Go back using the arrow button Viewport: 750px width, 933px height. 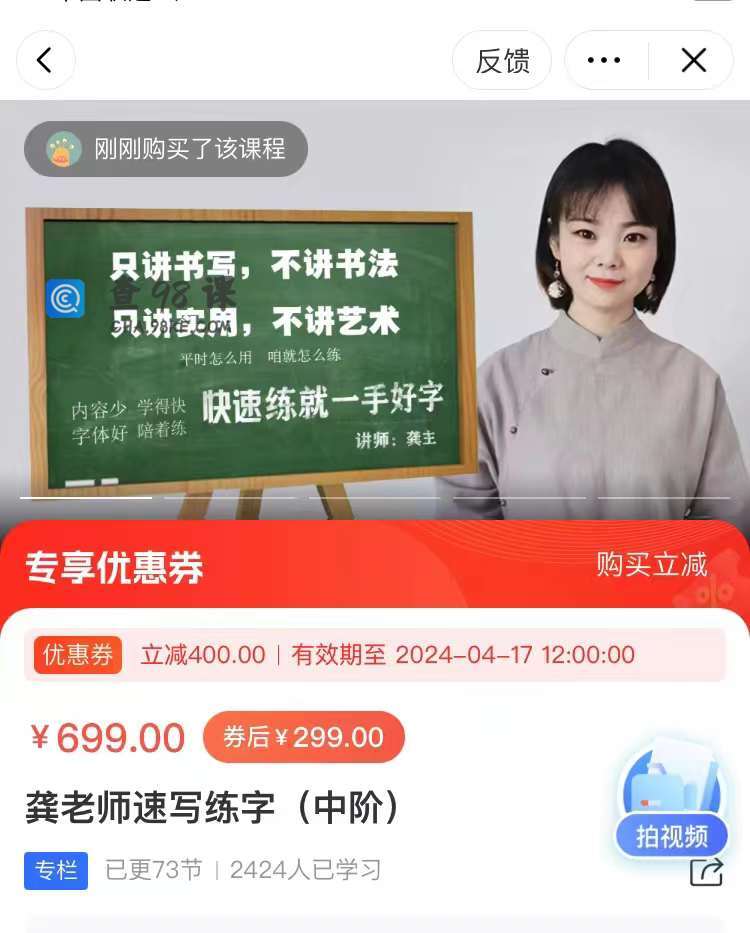point(45,61)
